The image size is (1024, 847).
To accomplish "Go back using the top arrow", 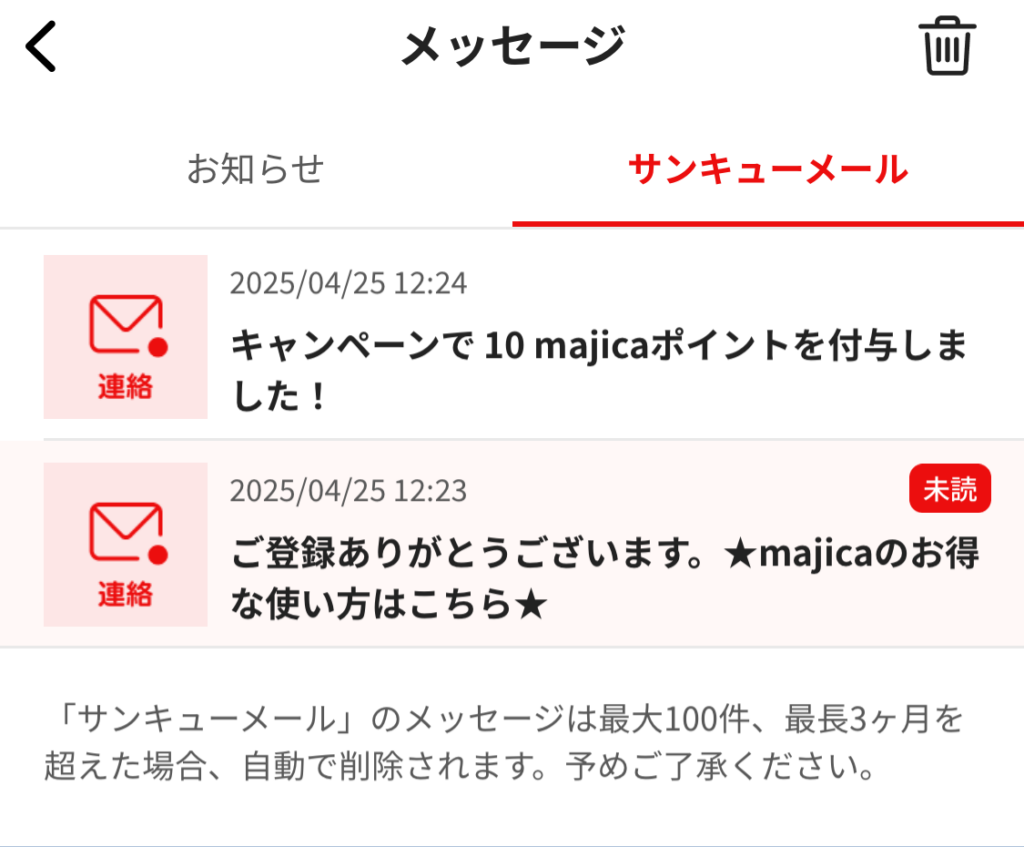I will click(x=42, y=47).
